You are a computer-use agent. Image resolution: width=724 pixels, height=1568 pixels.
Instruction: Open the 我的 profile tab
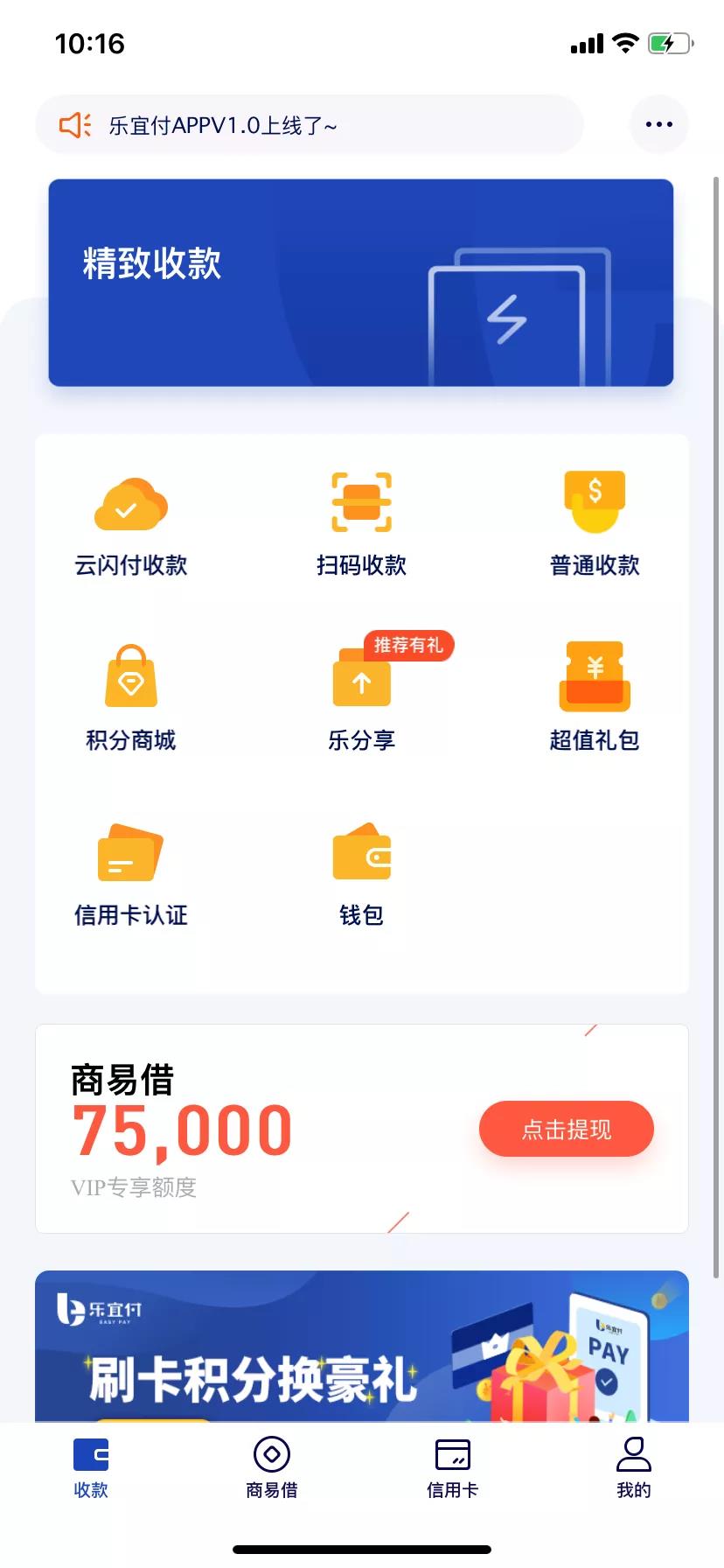[633, 1470]
